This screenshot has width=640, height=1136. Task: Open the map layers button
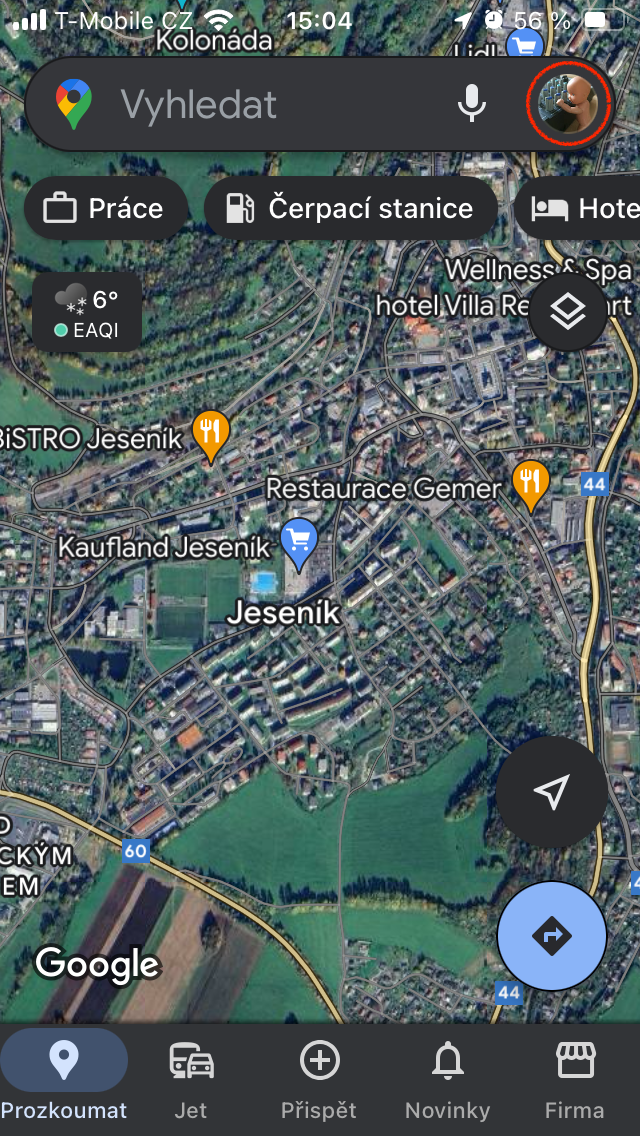567,313
